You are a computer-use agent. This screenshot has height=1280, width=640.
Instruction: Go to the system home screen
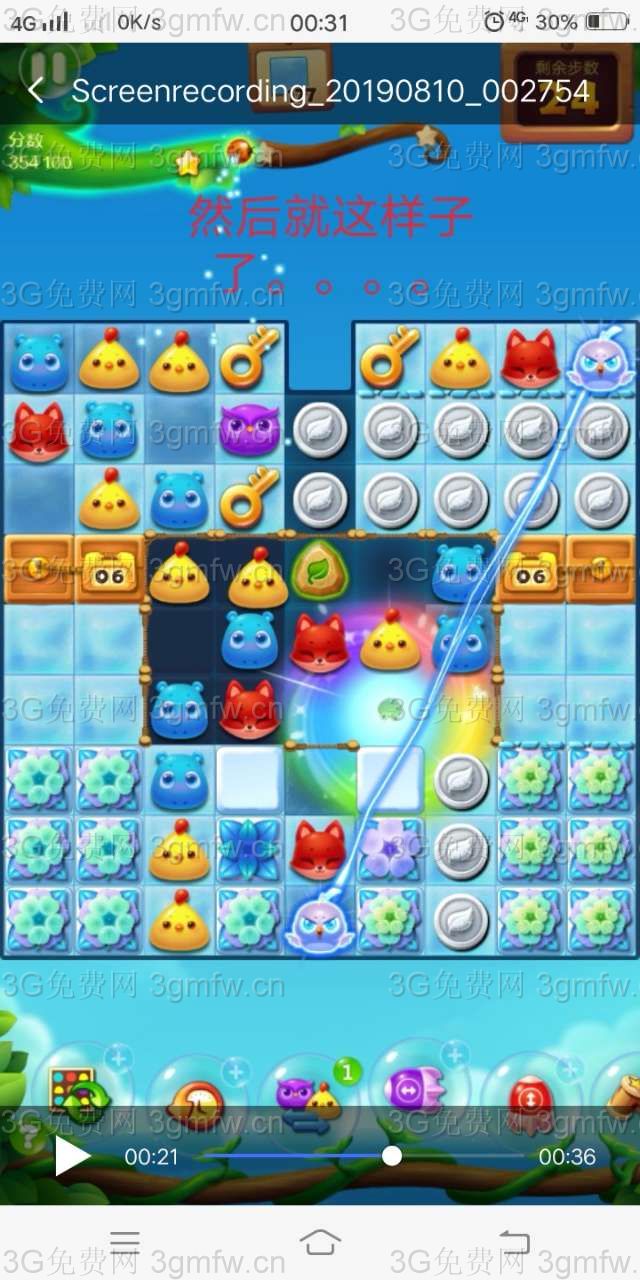click(320, 1242)
